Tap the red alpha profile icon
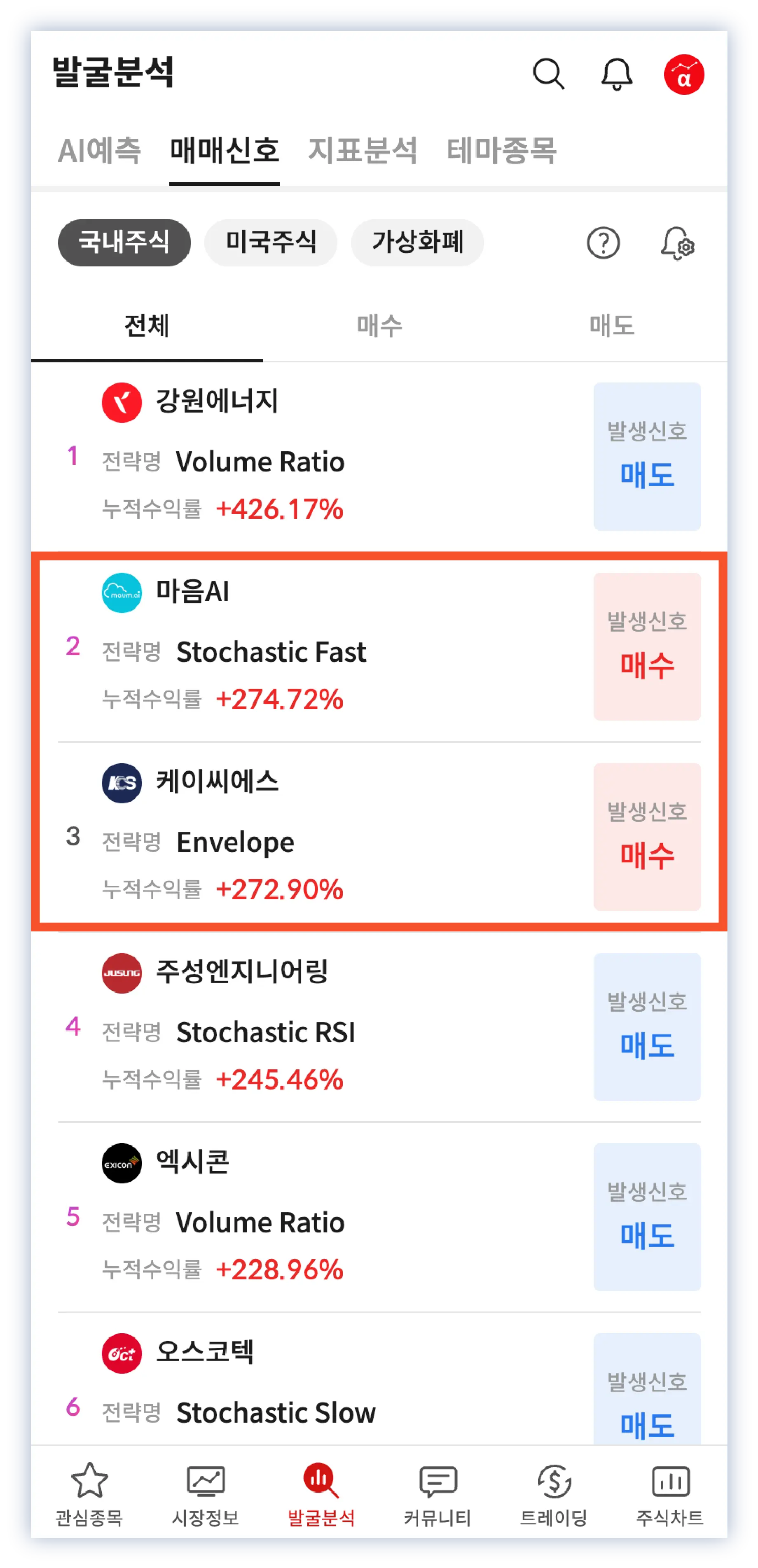 684,74
